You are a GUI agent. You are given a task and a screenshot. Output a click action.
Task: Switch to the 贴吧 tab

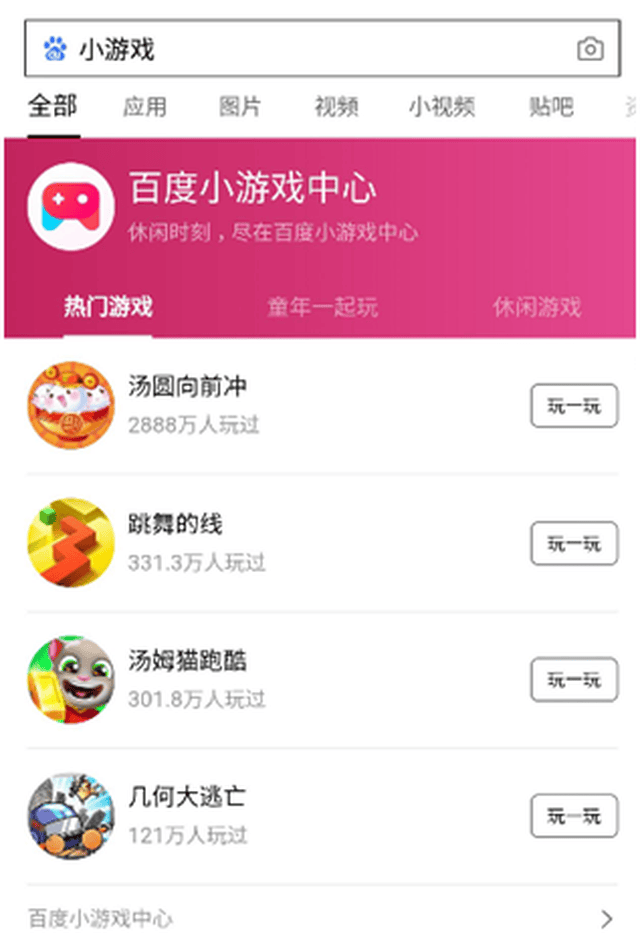[551, 107]
